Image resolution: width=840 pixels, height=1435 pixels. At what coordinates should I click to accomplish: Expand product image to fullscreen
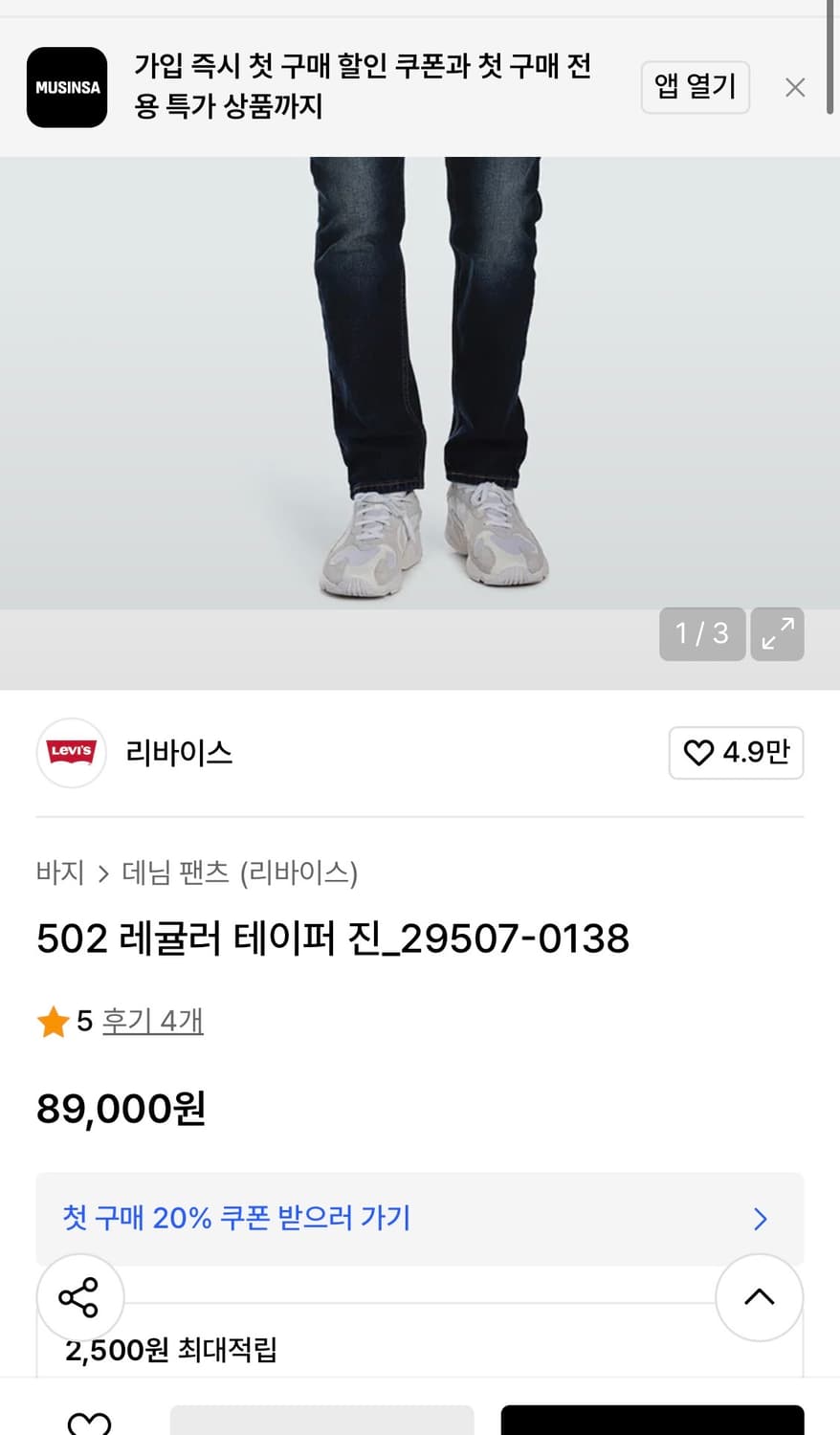[x=777, y=634]
